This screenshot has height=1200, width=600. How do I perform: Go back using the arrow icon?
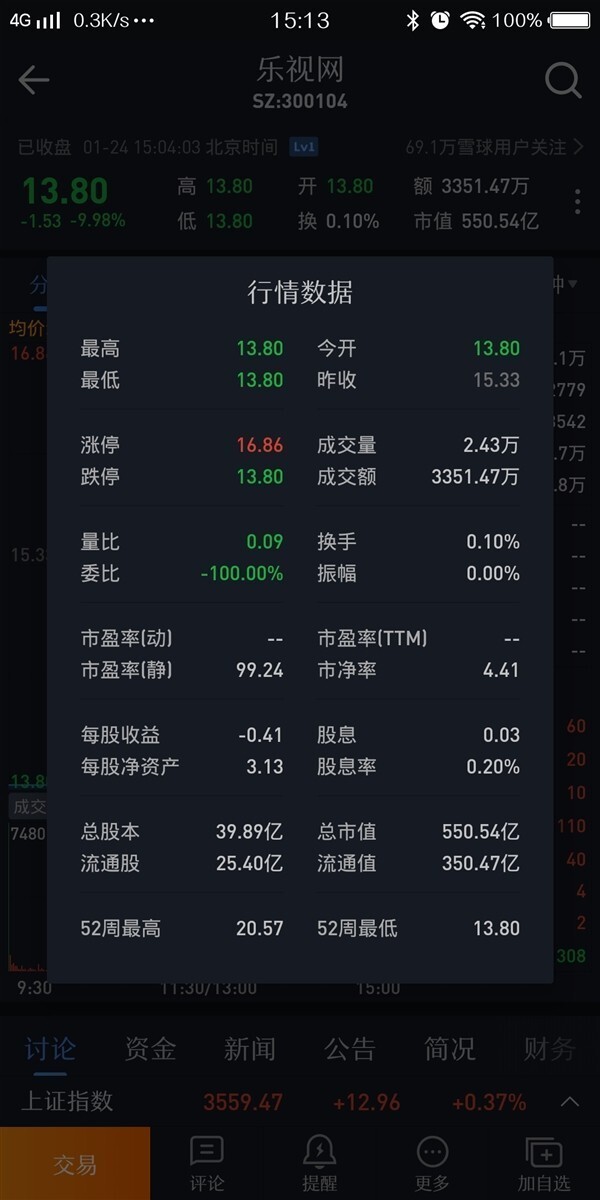click(x=34, y=80)
